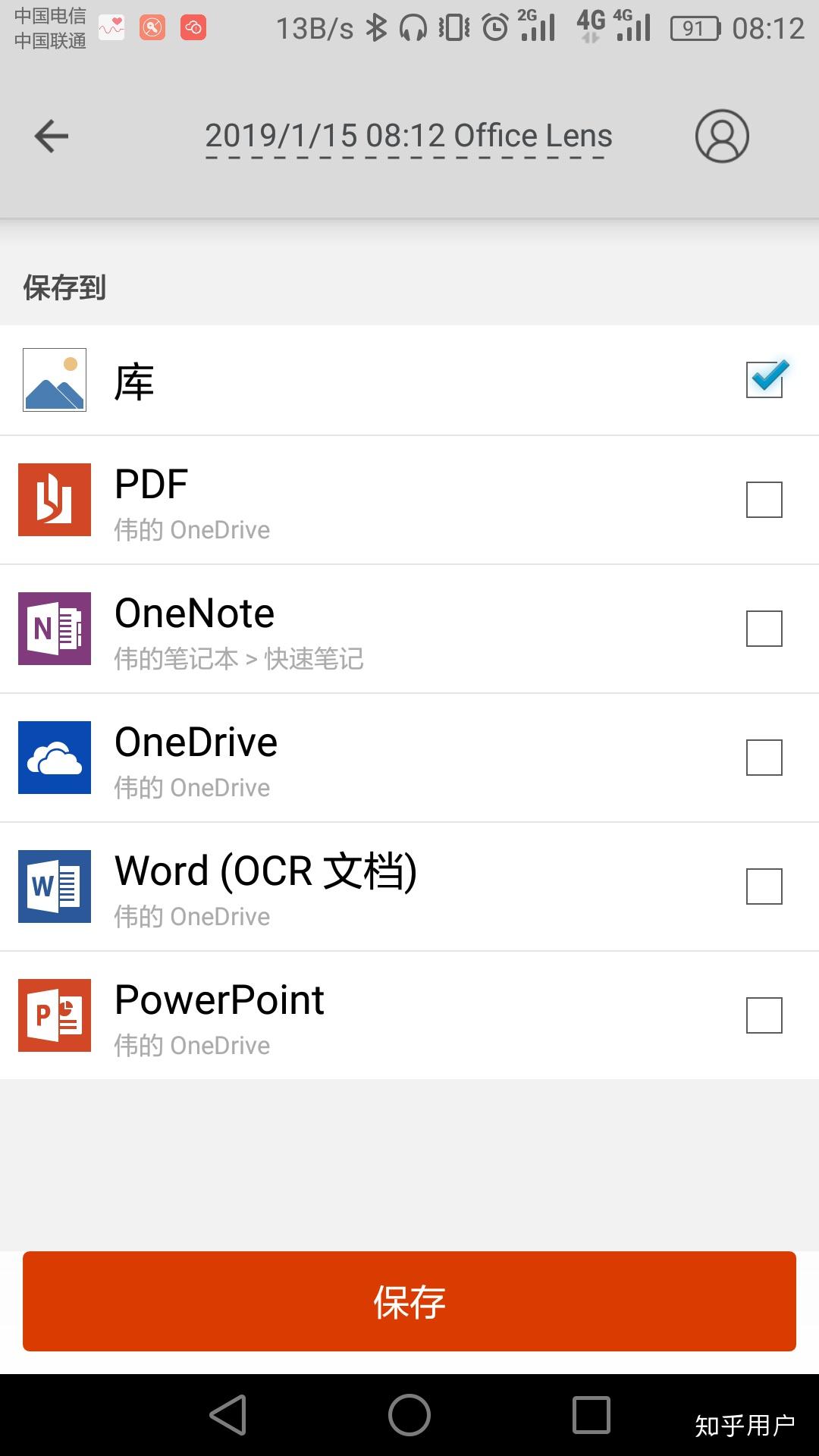Go back using the app bar arrow
The height and width of the screenshot is (1456, 819).
click(52, 136)
